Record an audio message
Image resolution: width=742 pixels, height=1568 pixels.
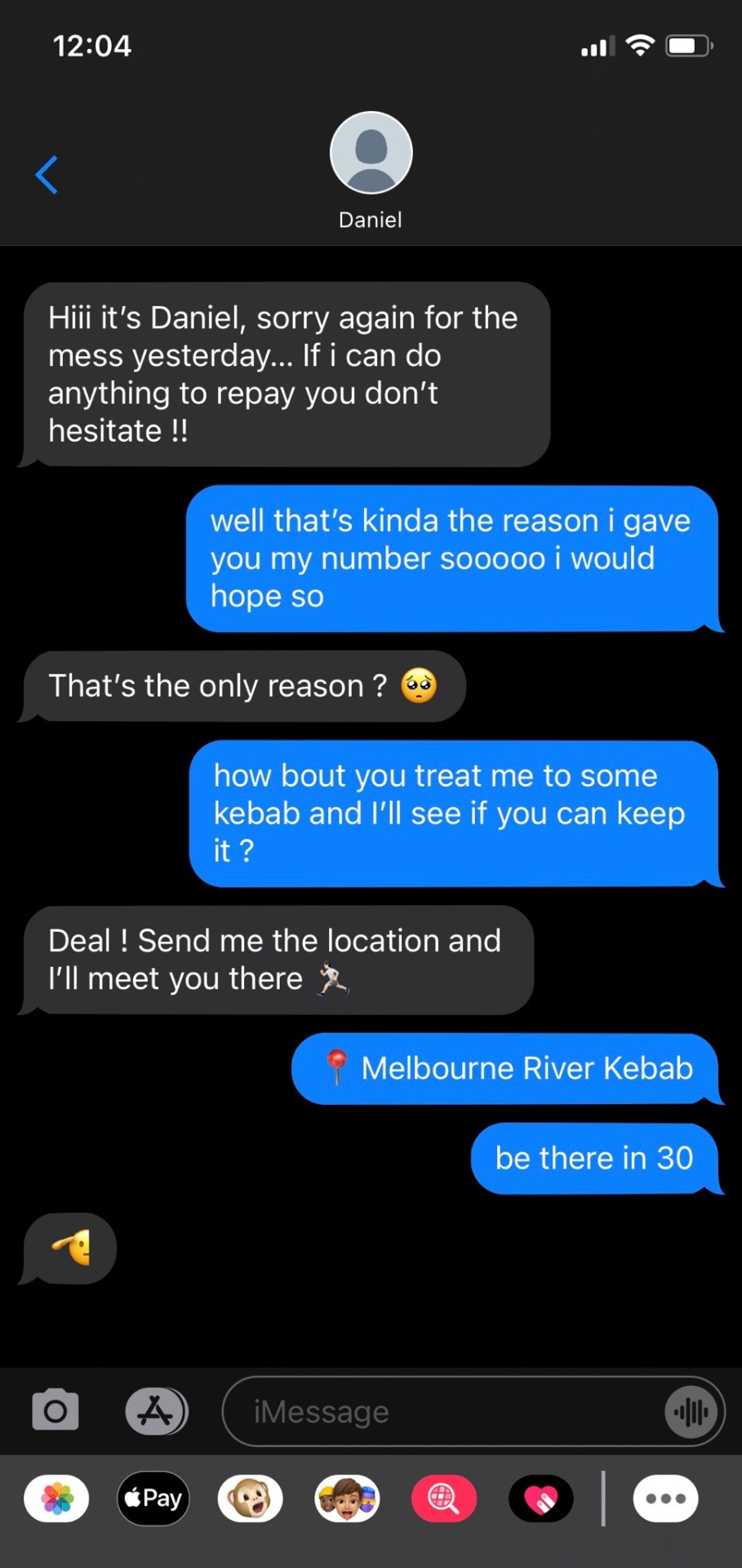691,1412
